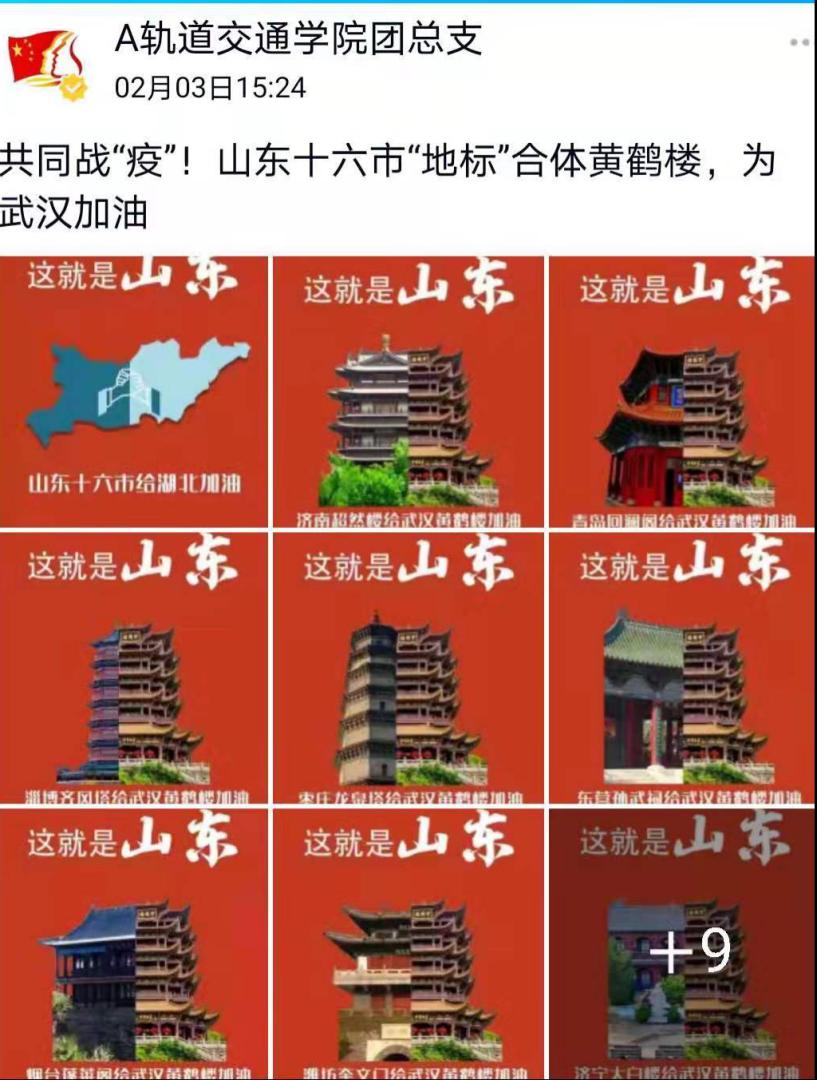
Task: Open the 山东十六市给湖北加油 map image
Action: point(134,391)
